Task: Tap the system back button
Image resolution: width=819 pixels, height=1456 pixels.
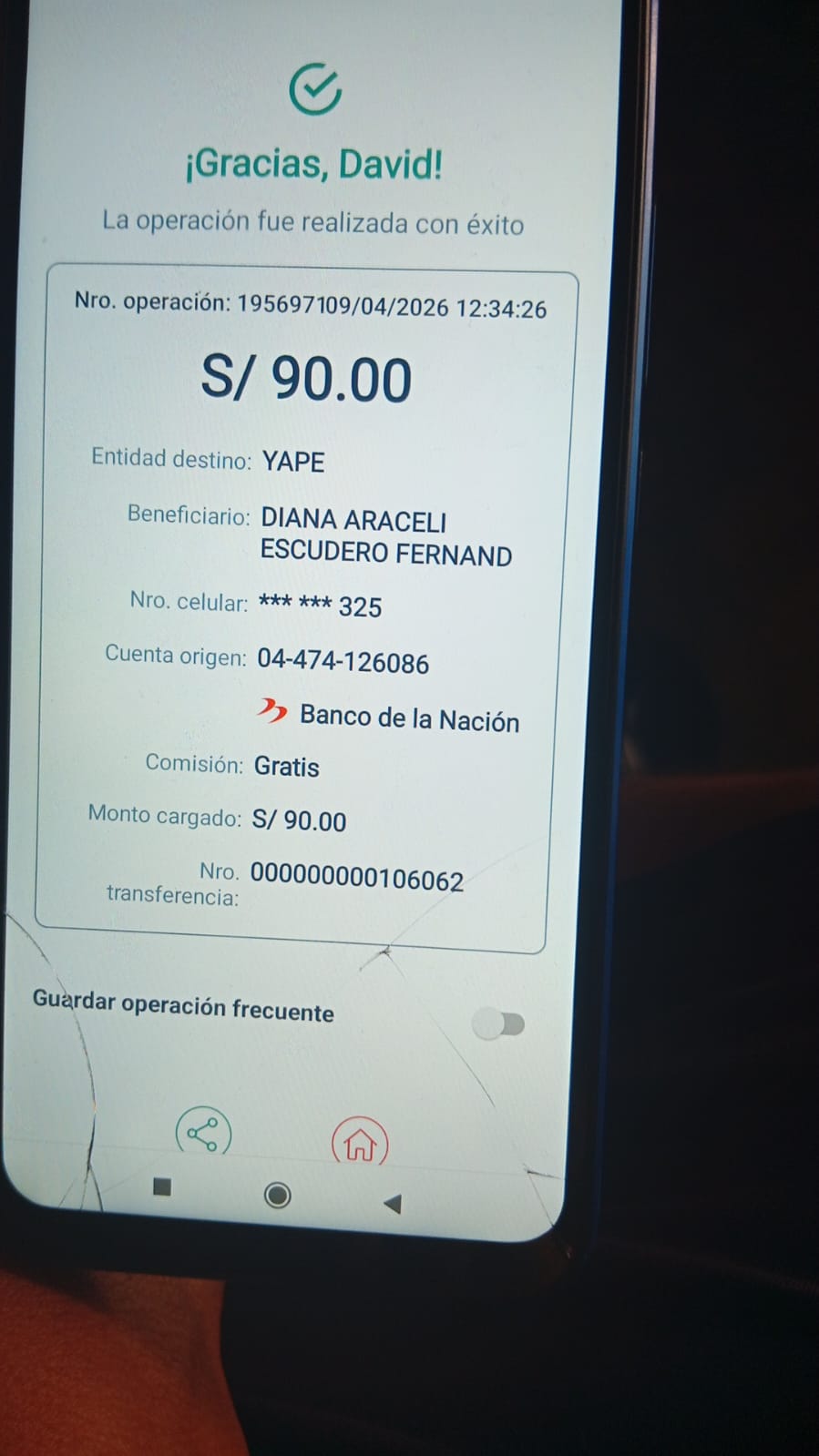Action: (x=393, y=1204)
